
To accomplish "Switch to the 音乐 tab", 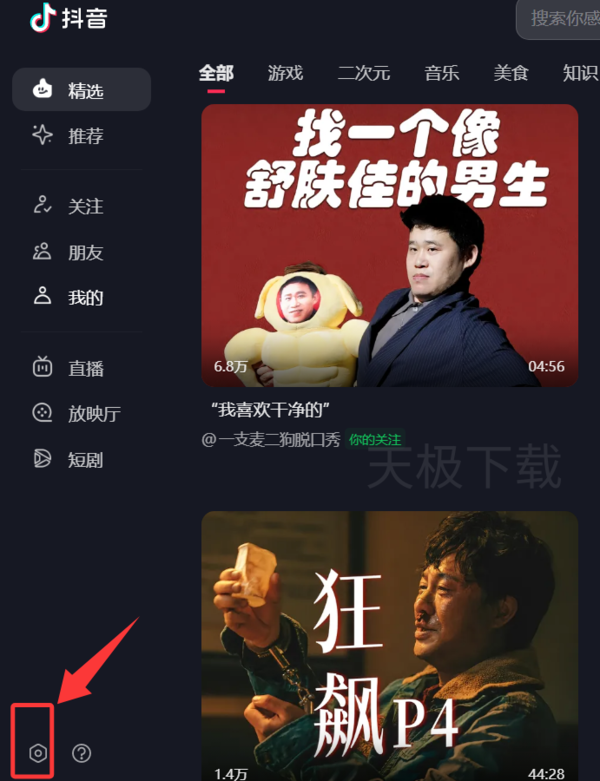I will click(441, 73).
